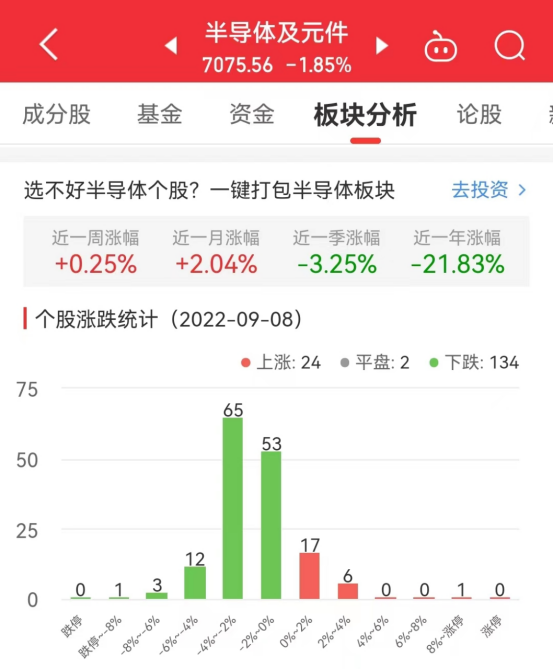Switch to the 基金 tab
Screen dimensions: 553x670
pyautogui.click(x=159, y=115)
